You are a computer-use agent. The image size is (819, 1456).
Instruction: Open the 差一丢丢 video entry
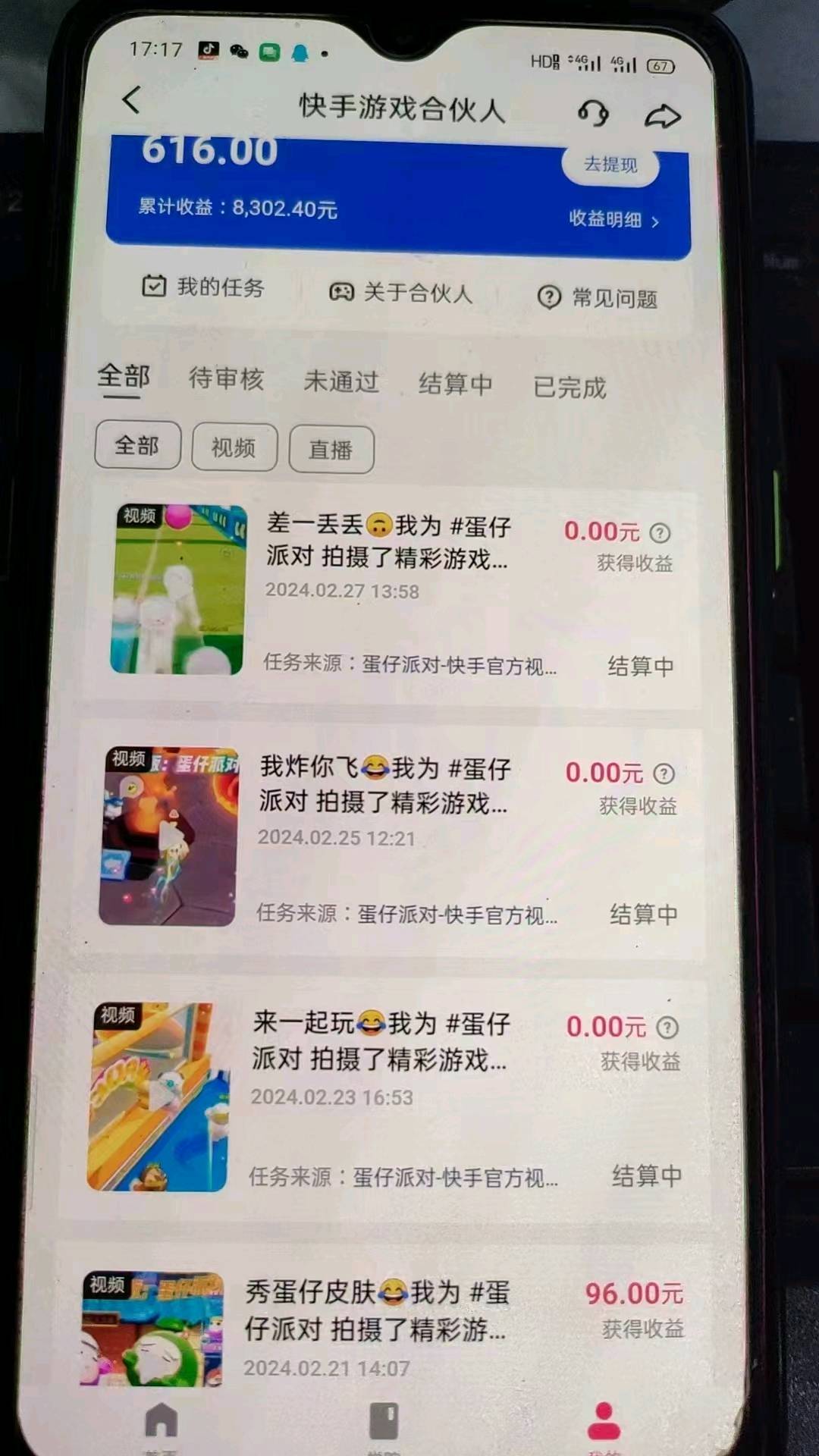tap(387, 541)
